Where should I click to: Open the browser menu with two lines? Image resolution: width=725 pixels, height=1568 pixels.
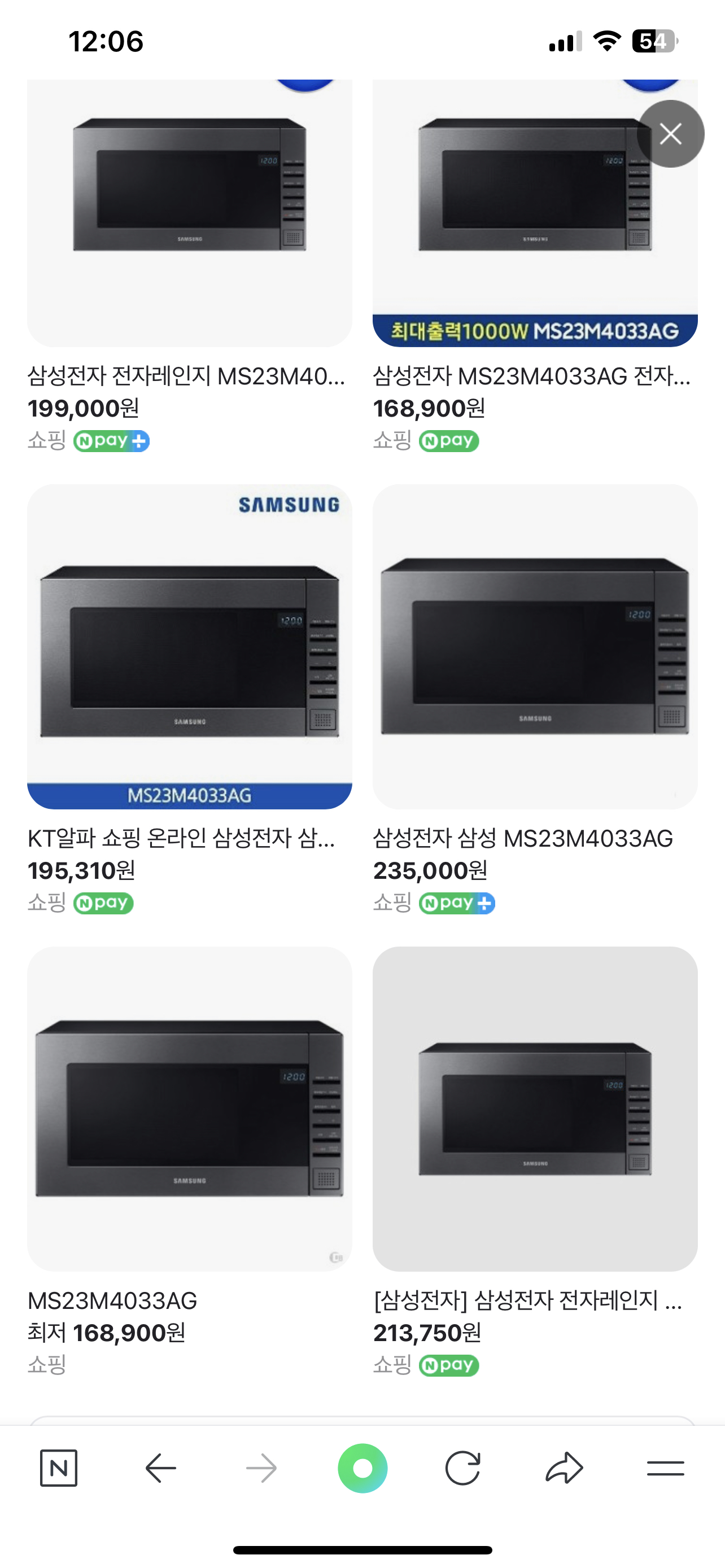point(665,1468)
